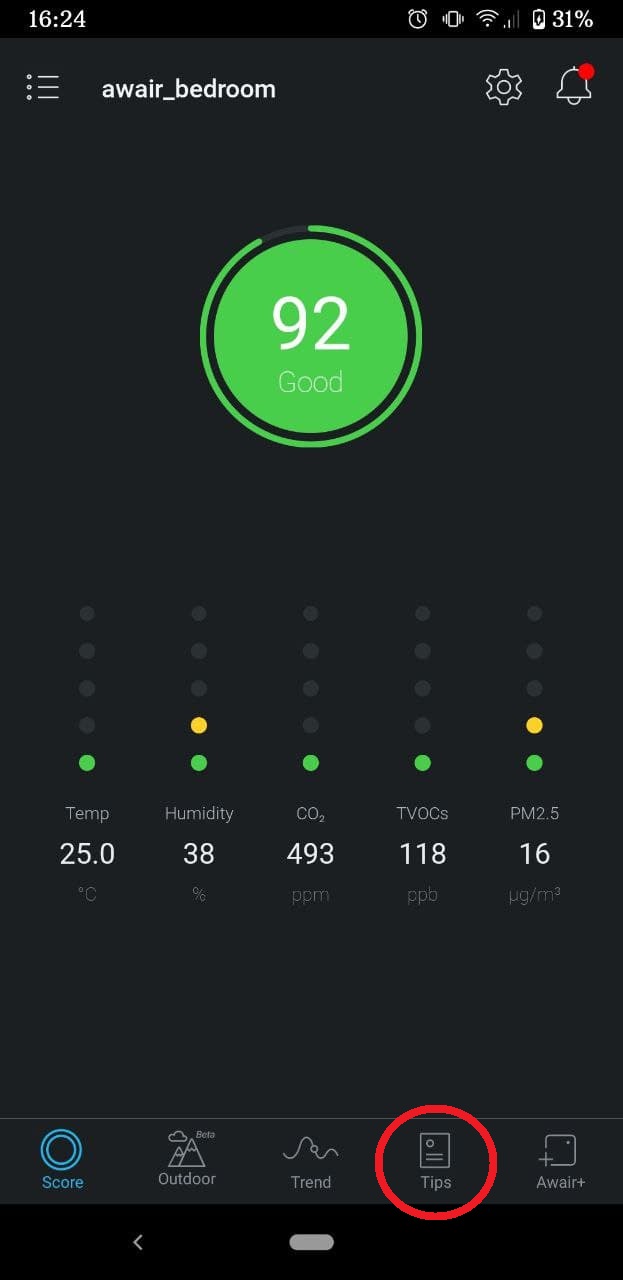Open the notifications bell
Viewport: 623px width, 1280px height.
tap(574, 87)
